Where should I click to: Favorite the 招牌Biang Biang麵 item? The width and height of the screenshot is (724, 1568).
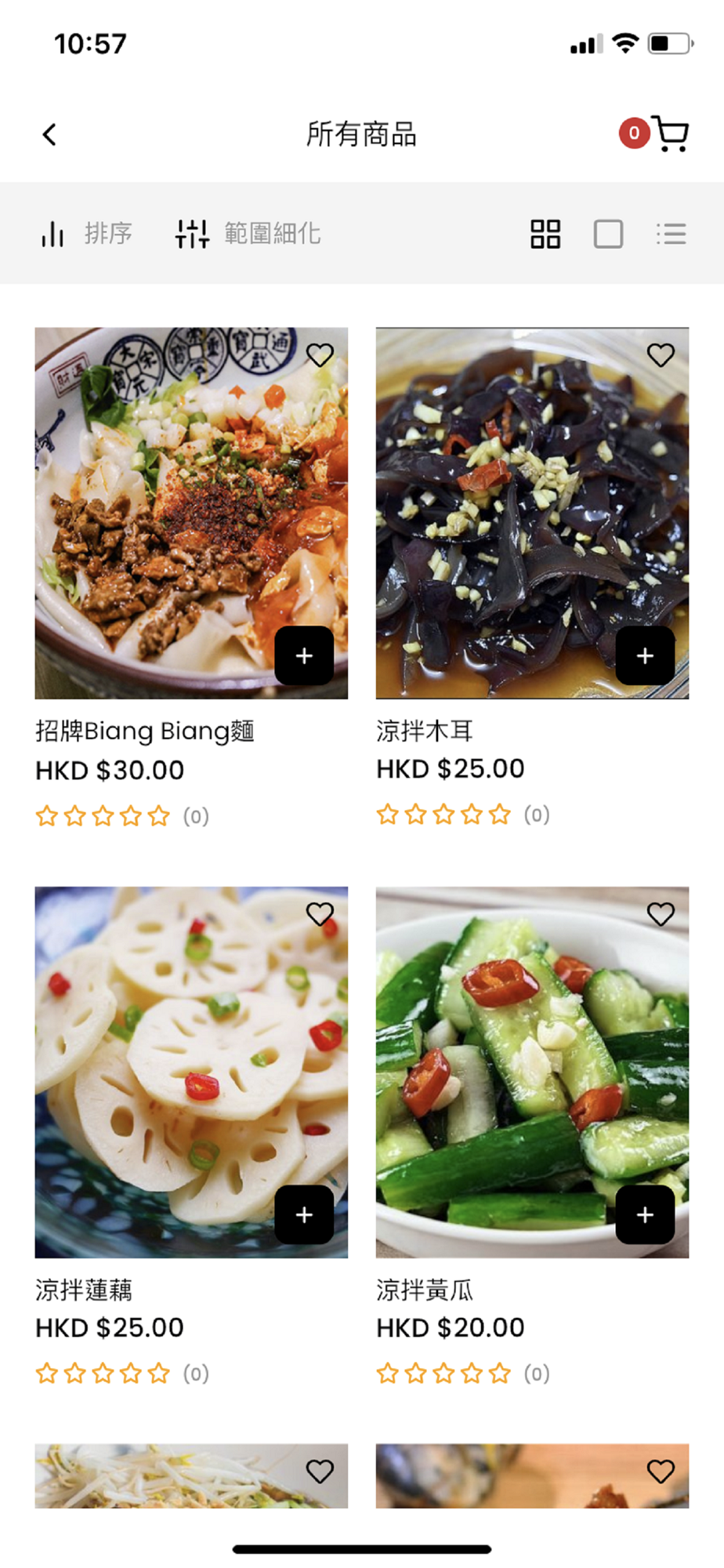320,355
